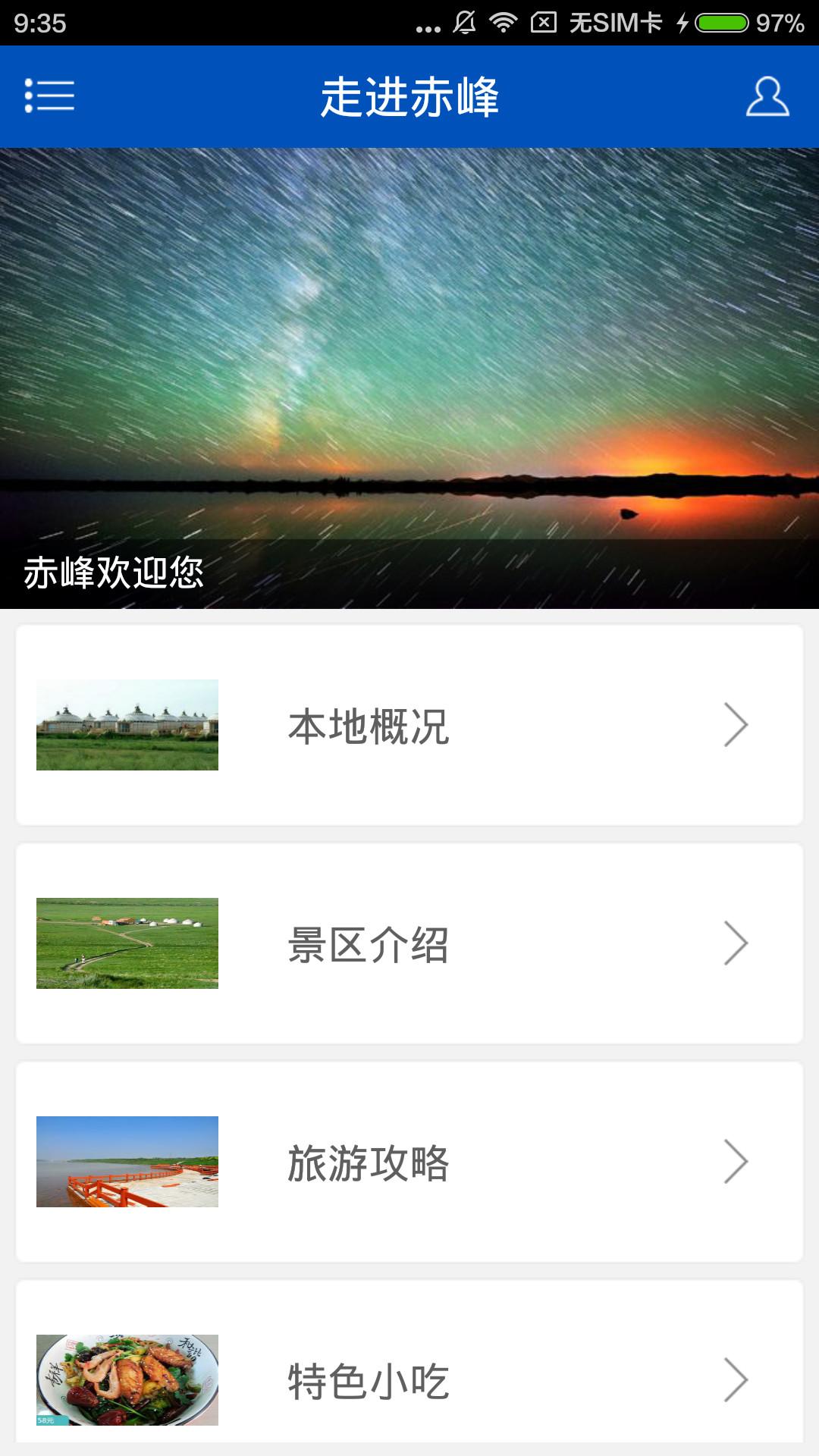Open the user profile icon

point(767,96)
